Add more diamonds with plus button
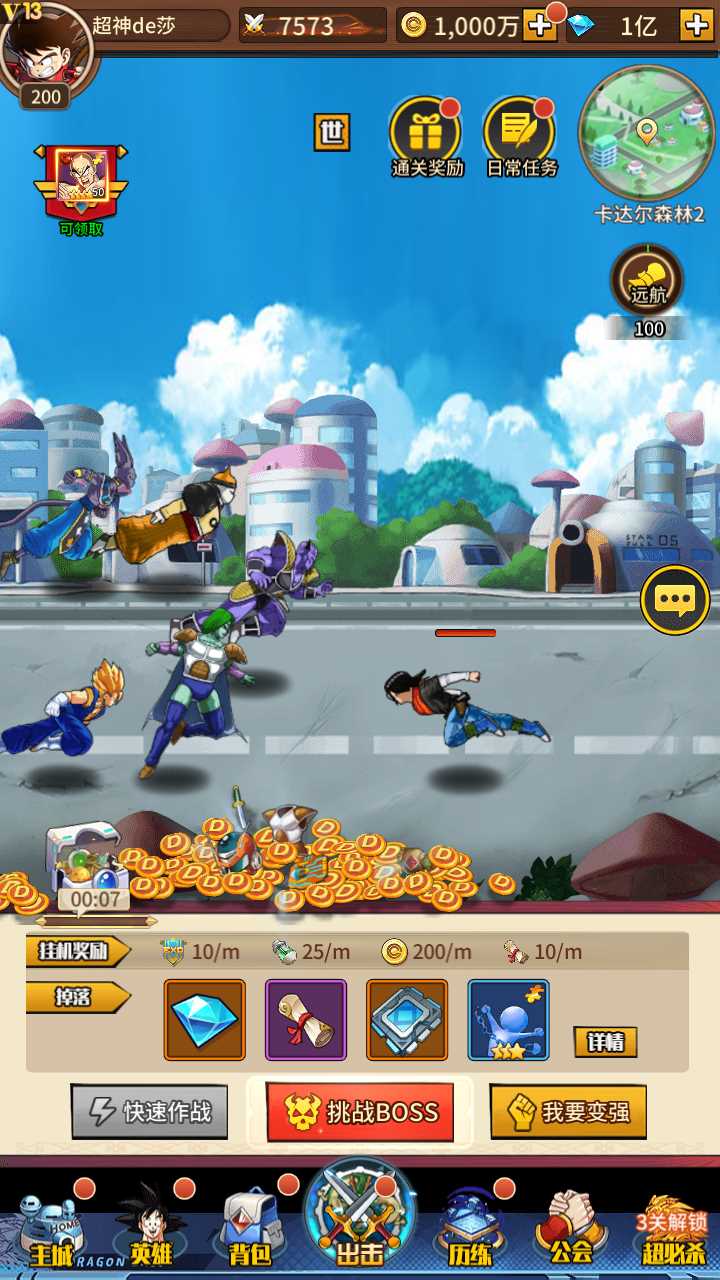This screenshot has width=720, height=1280. (x=696, y=25)
